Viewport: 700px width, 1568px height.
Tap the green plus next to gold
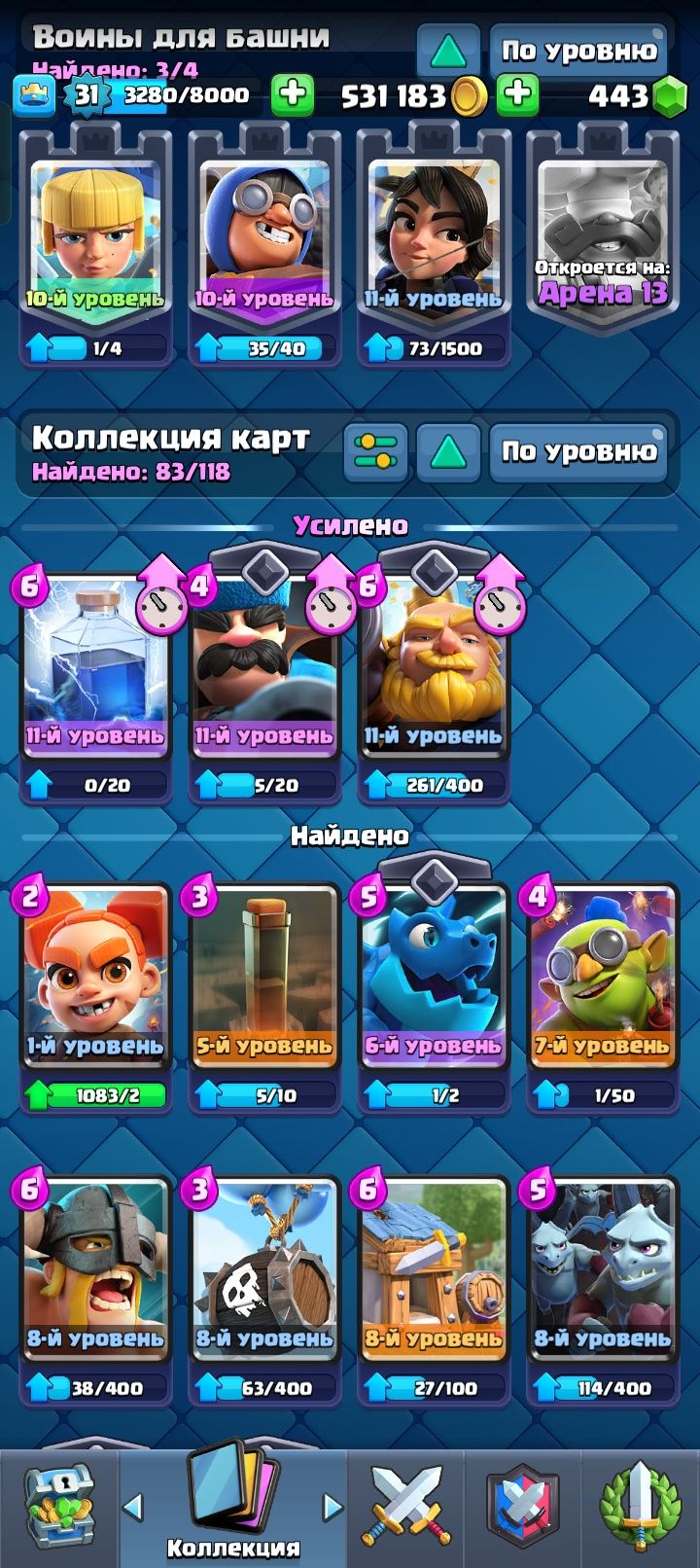(x=518, y=94)
